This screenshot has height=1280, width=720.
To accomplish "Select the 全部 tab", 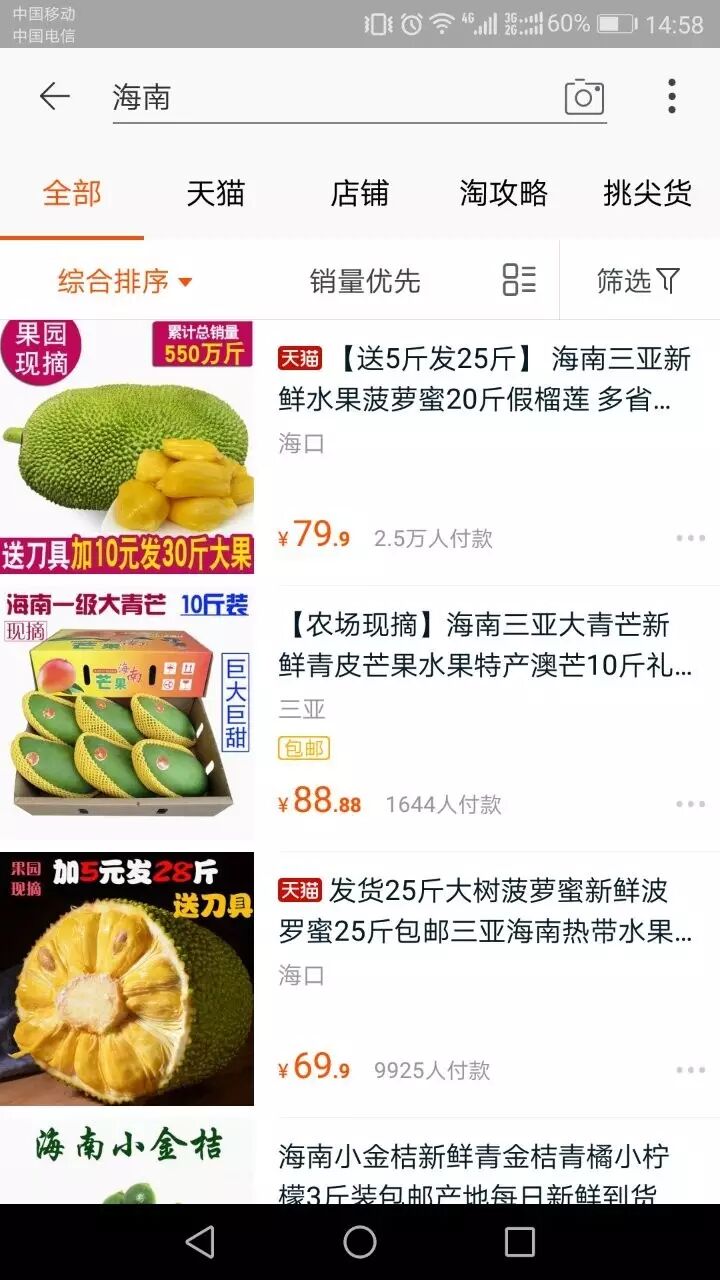I will point(72,193).
